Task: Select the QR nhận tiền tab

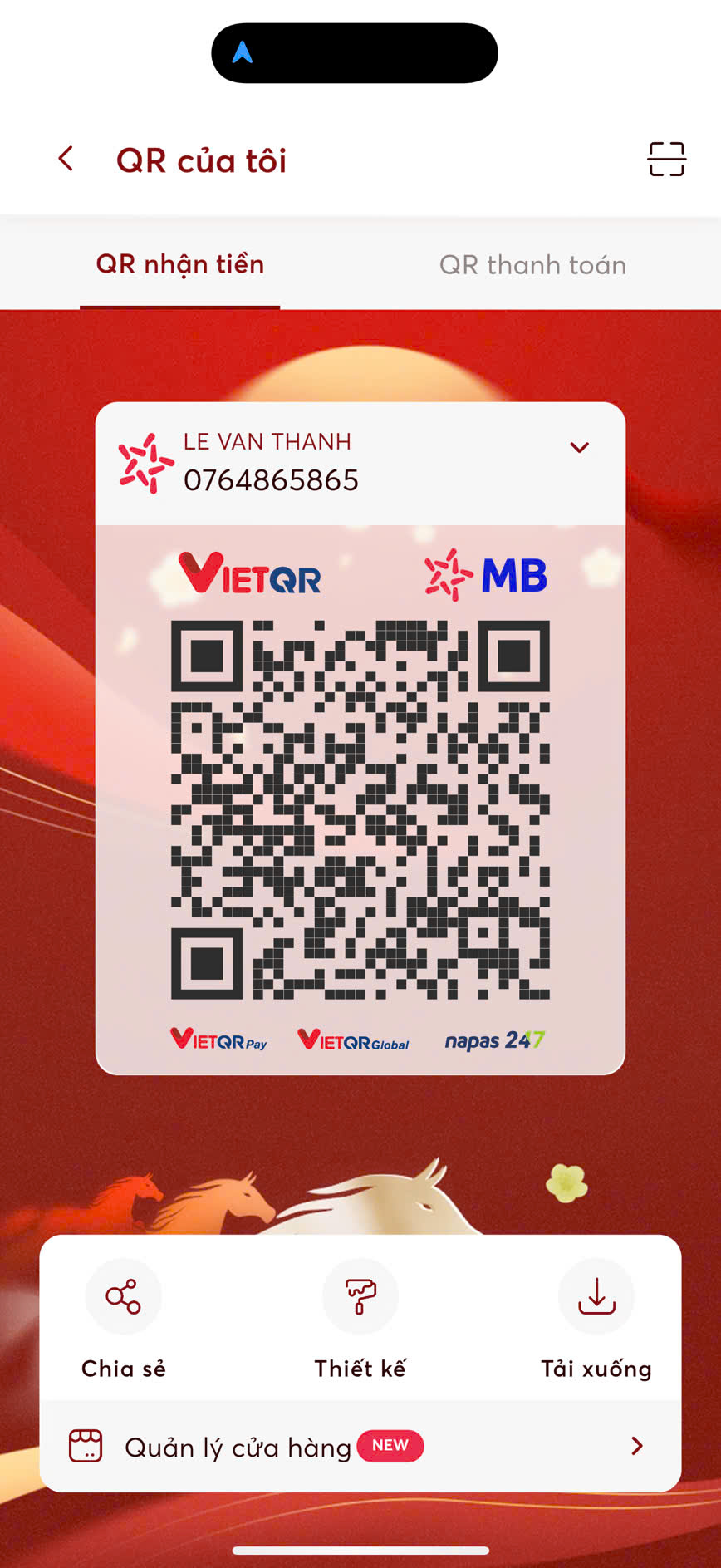Action: [180, 265]
